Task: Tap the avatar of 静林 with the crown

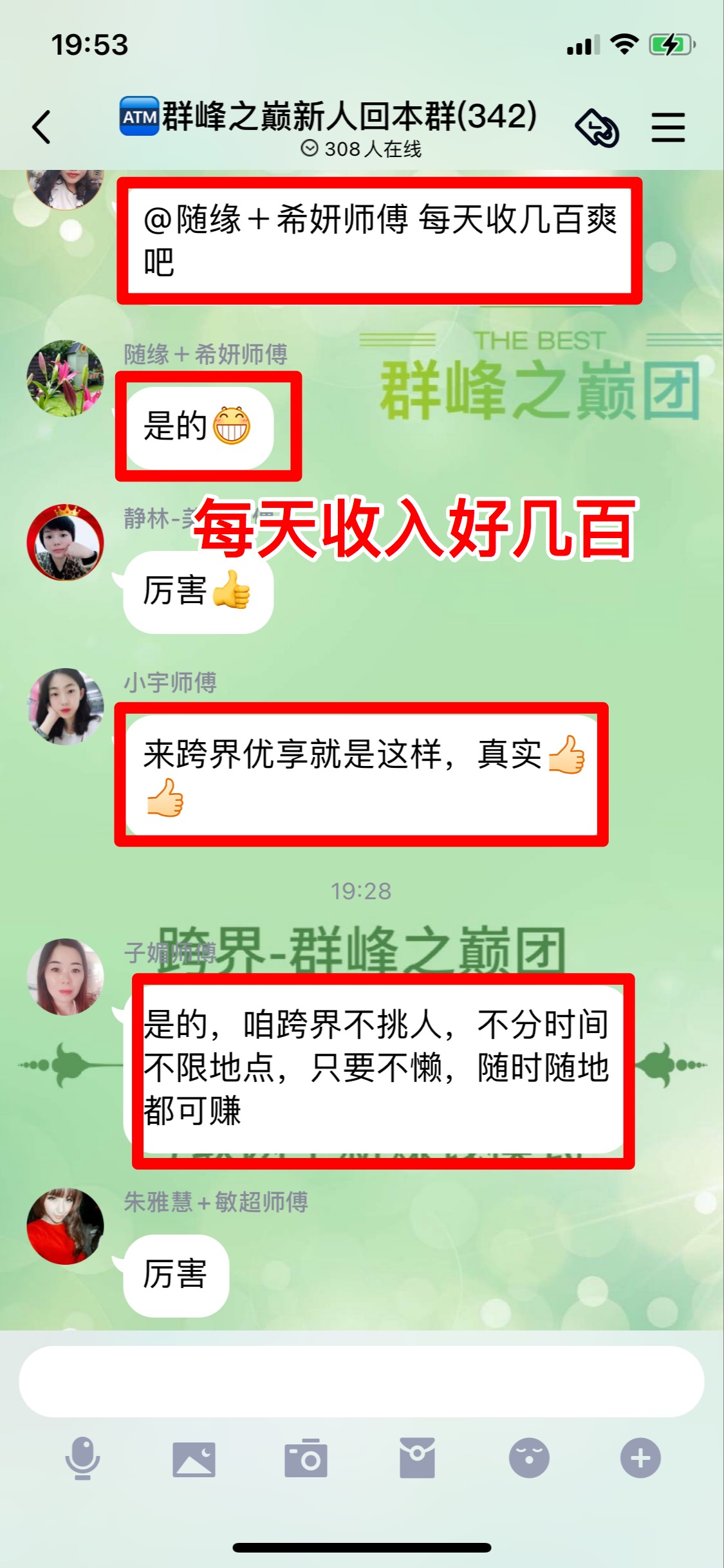Action: [x=65, y=543]
